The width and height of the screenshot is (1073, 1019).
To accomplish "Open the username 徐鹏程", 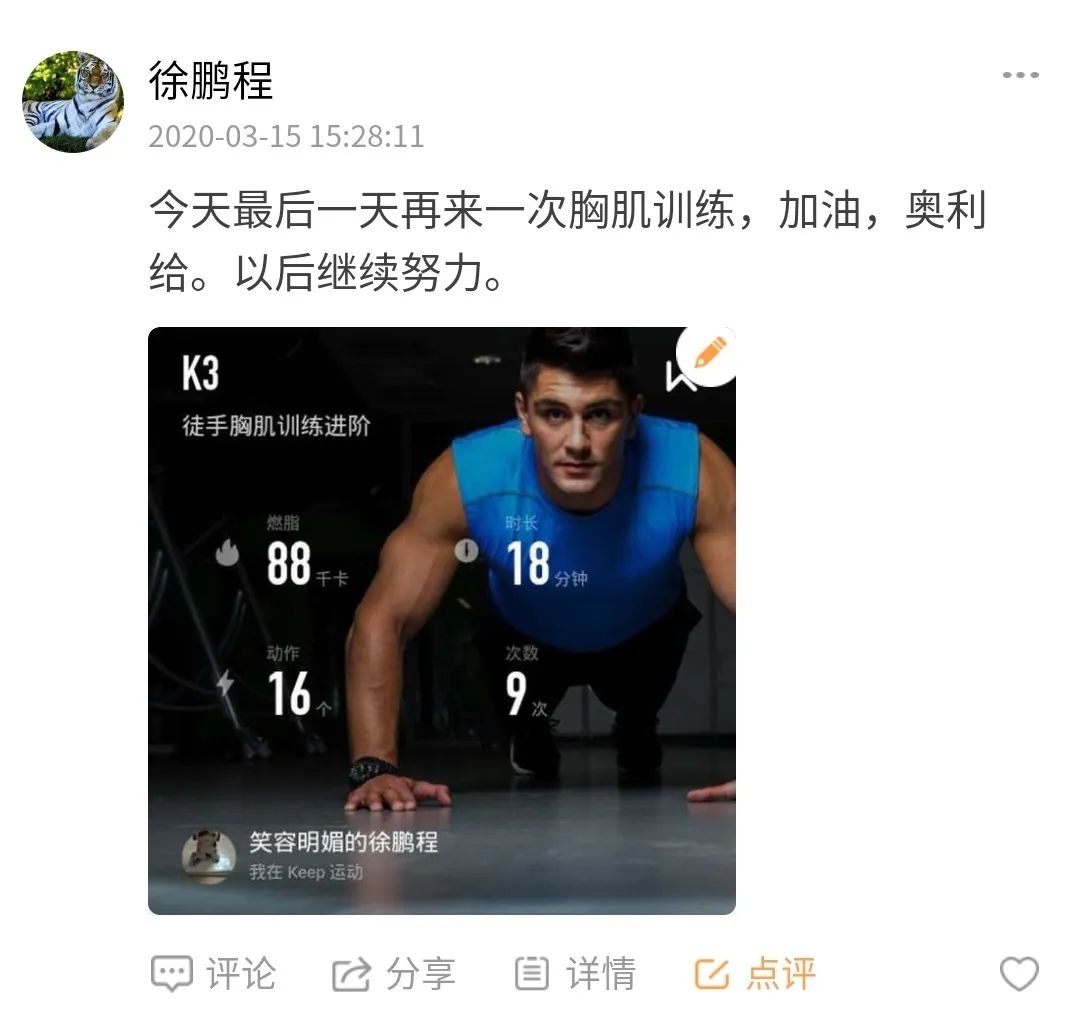I will (x=211, y=80).
